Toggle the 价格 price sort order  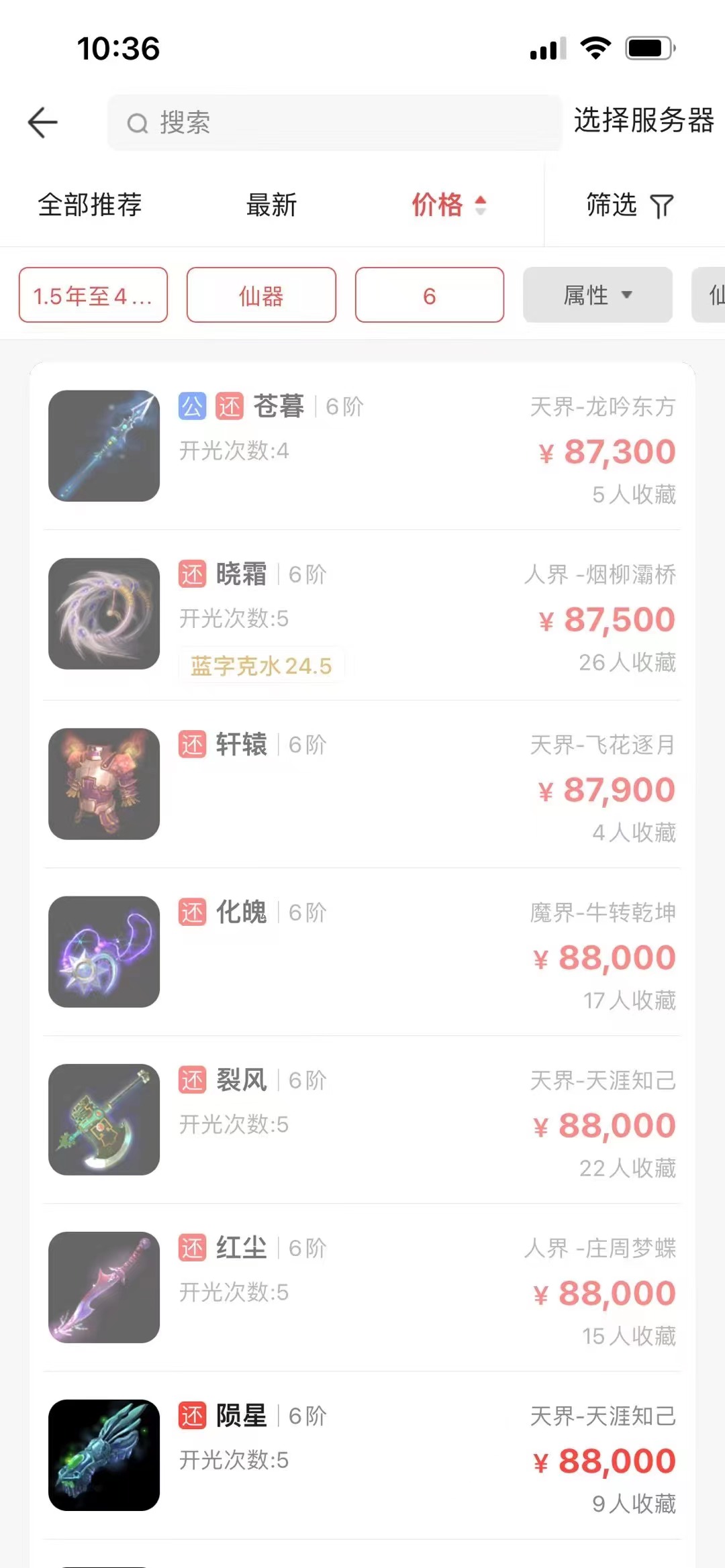(x=448, y=205)
